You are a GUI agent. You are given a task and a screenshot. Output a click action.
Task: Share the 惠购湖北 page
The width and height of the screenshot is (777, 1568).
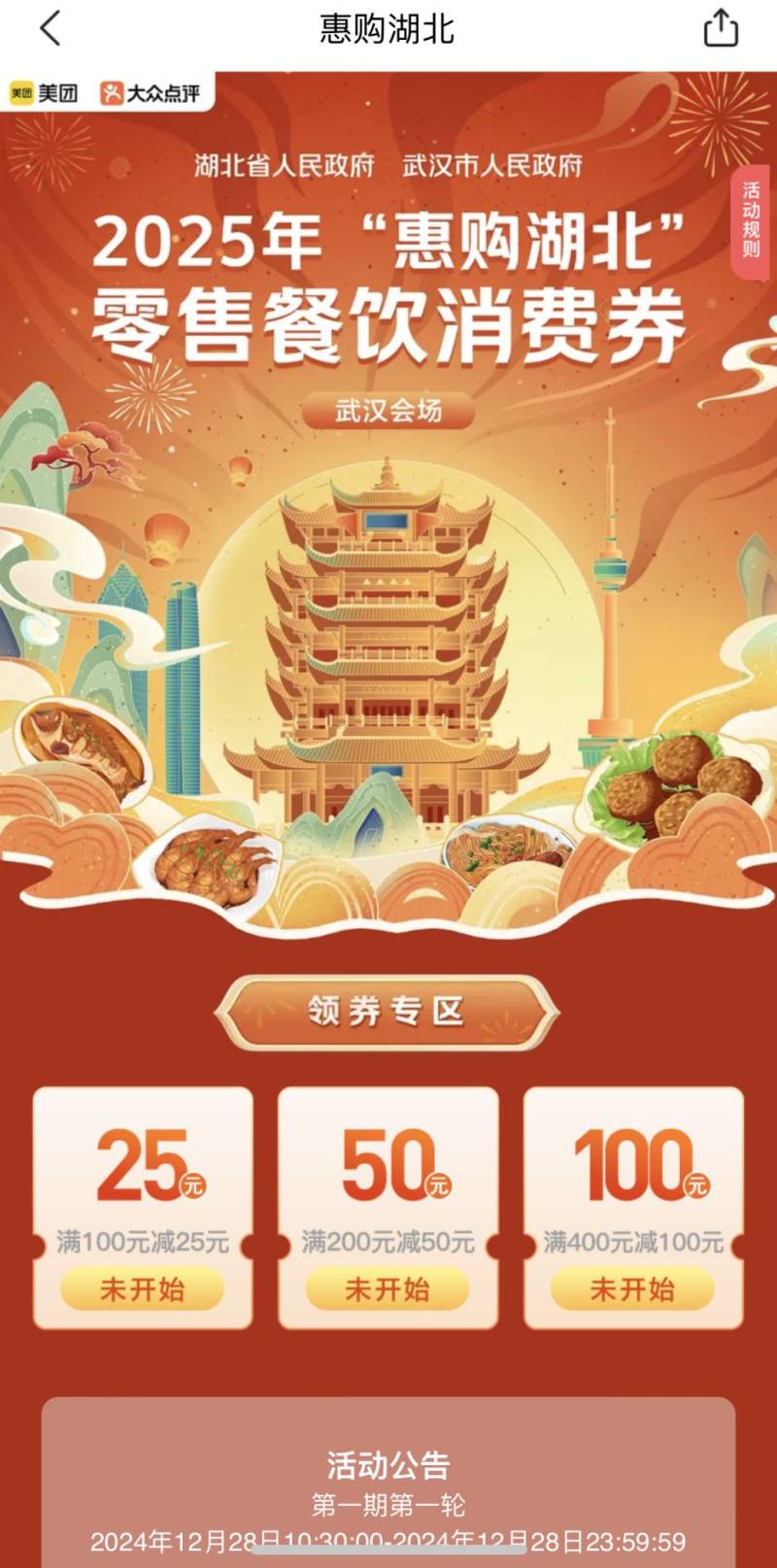pyautogui.click(x=721, y=28)
